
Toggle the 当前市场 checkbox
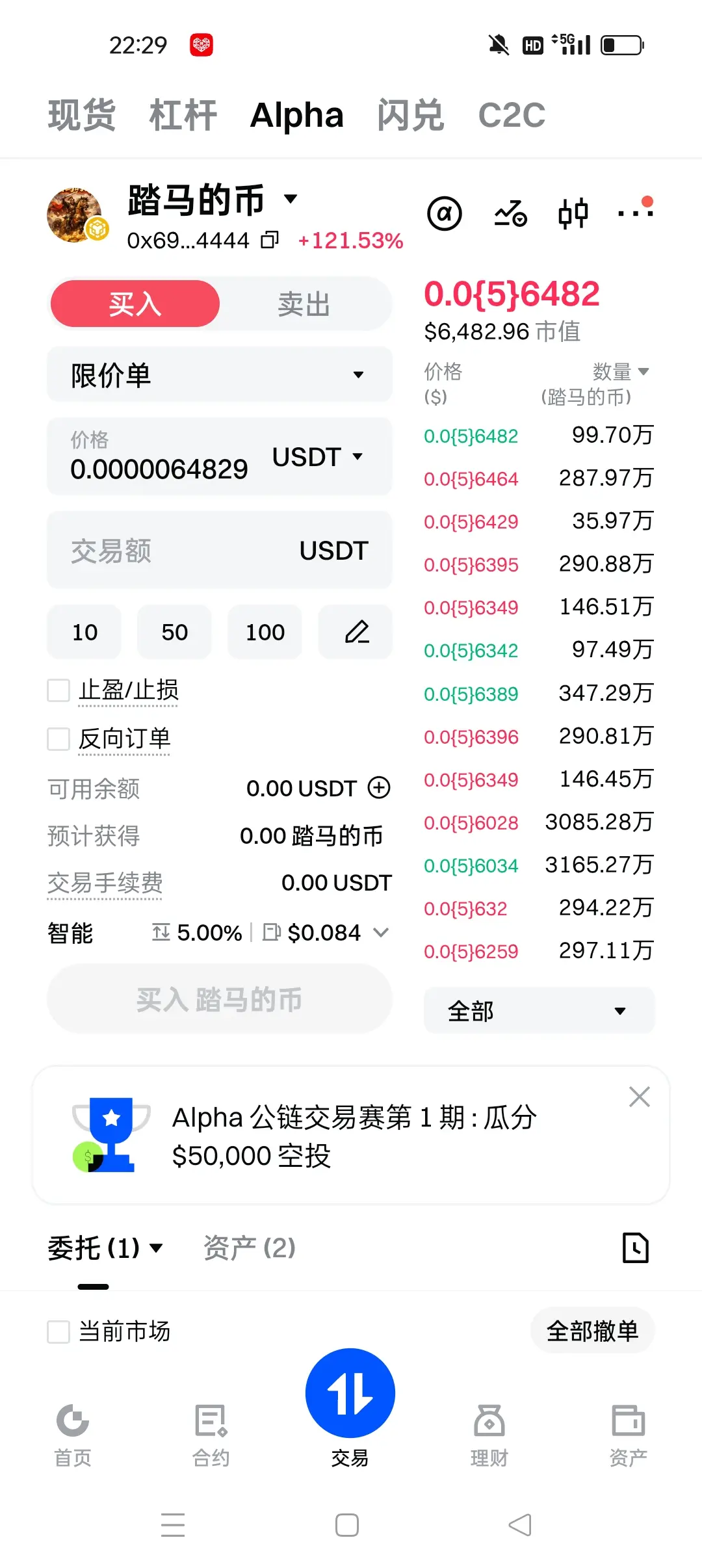58,1331
